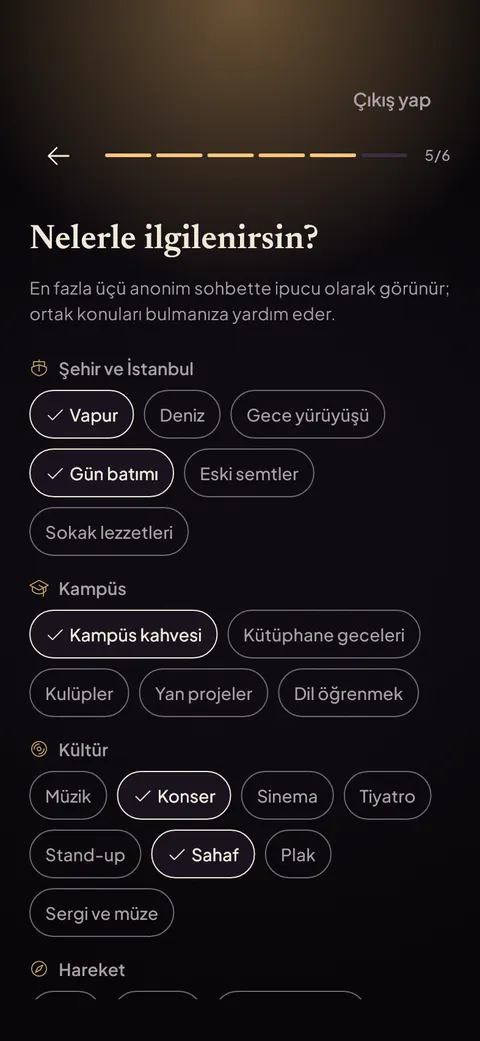Select the Plak chip

[298, 854]
